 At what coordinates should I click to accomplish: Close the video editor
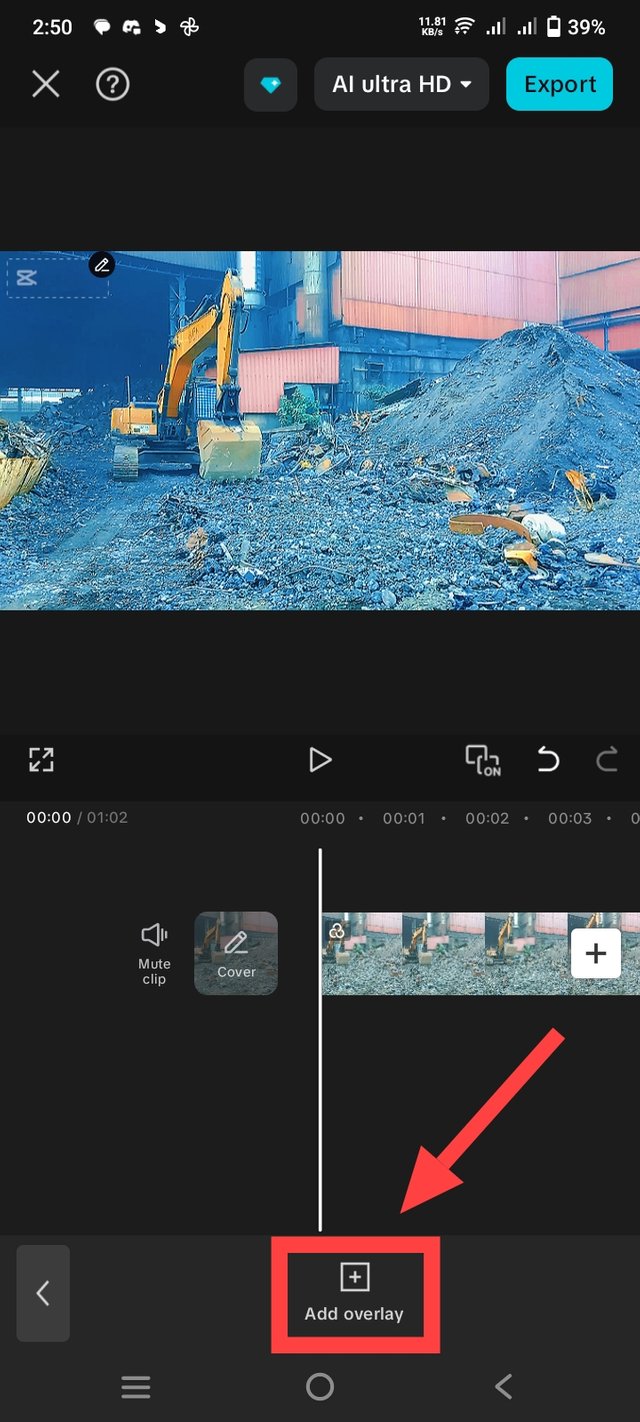46,84
